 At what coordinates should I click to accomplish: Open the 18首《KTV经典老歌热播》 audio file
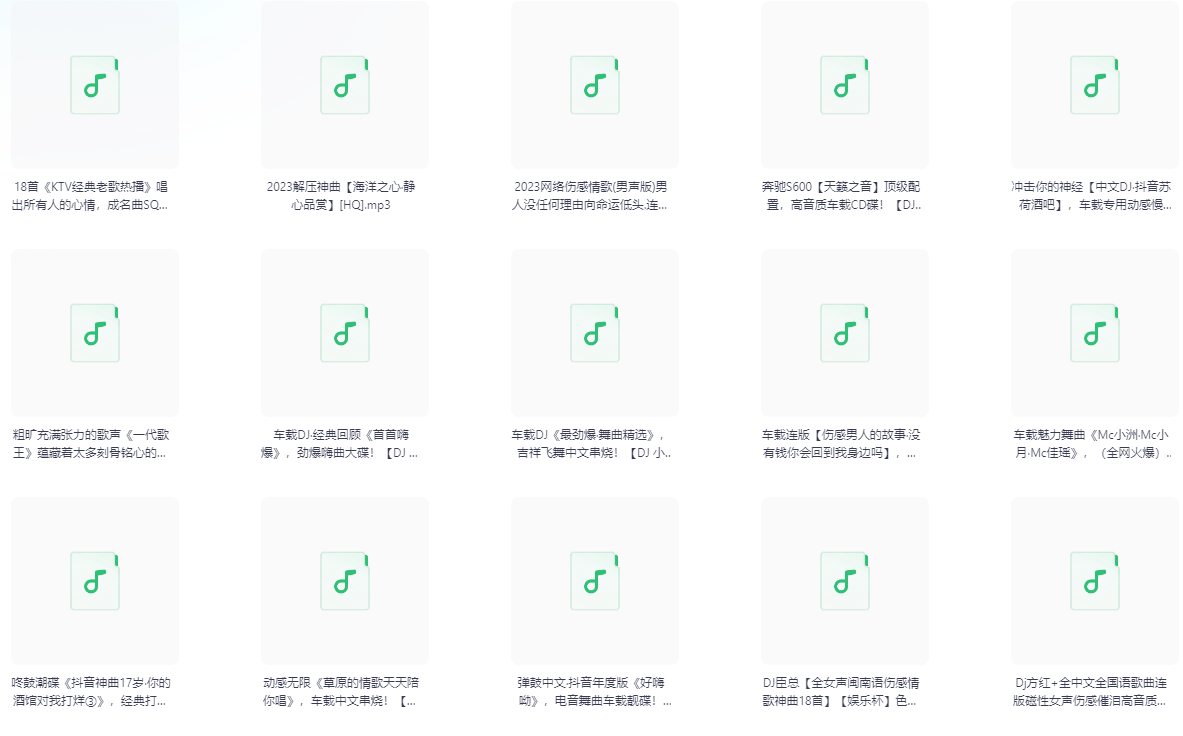95,85
